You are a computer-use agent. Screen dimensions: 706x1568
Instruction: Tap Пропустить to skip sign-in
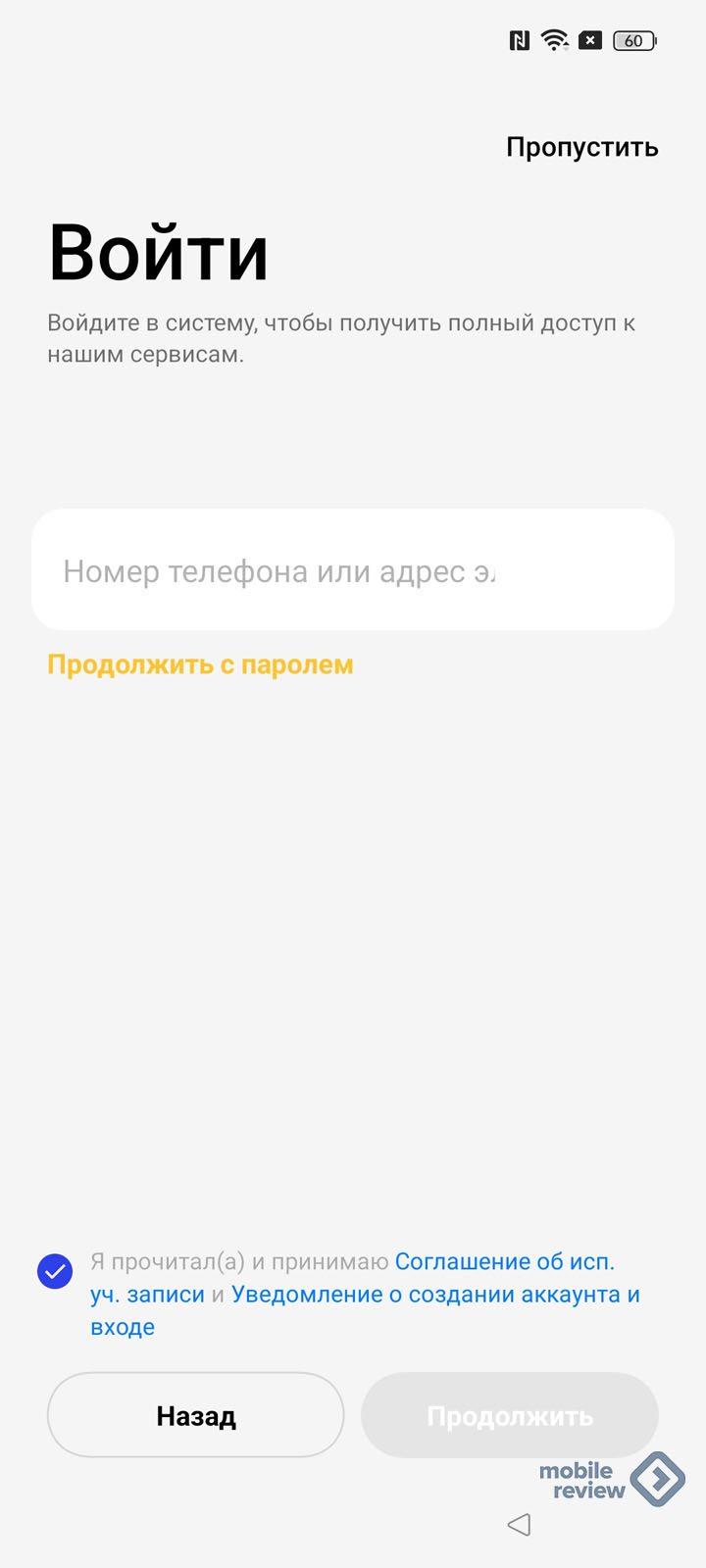click(581, 147)
